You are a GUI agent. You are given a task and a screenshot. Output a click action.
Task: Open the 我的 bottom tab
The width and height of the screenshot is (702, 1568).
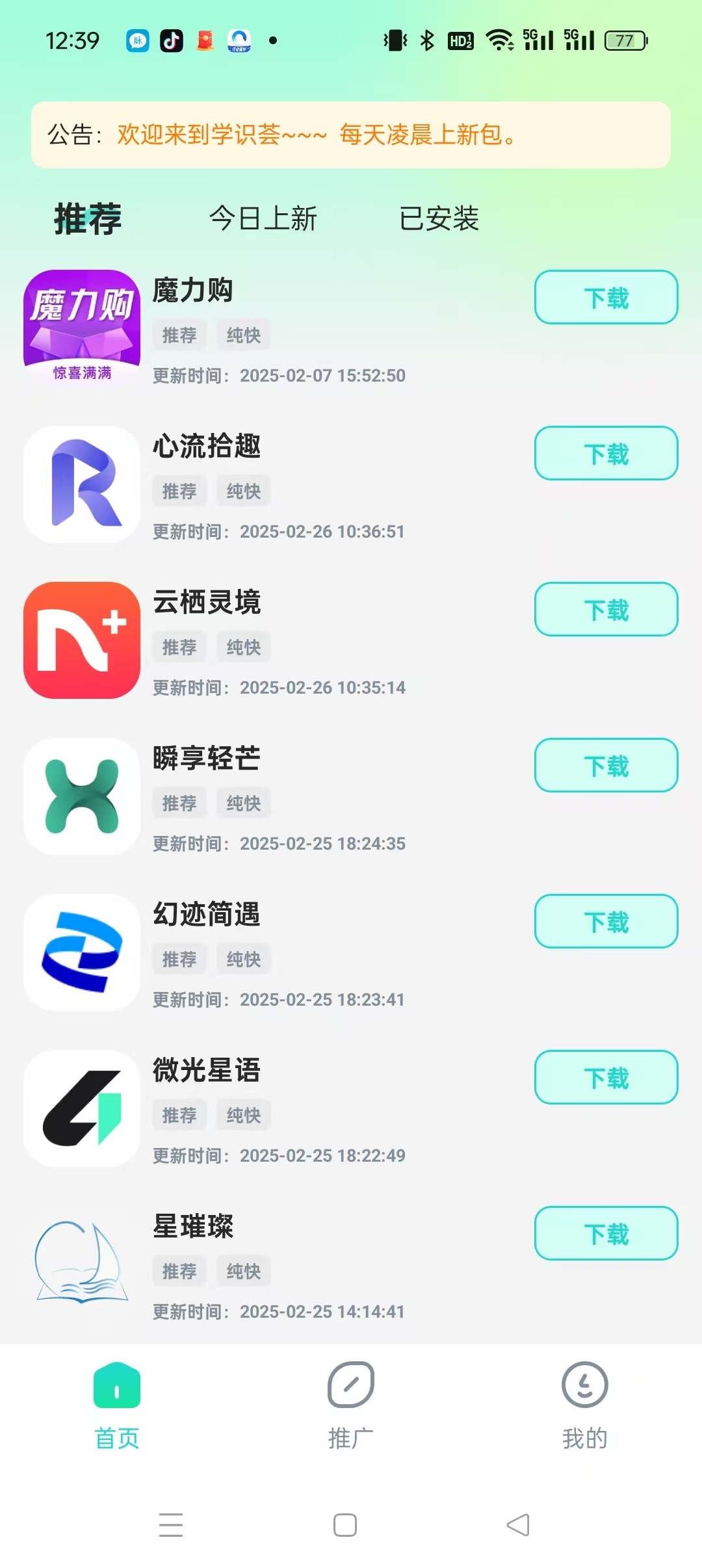click(x=584, y=1404)
